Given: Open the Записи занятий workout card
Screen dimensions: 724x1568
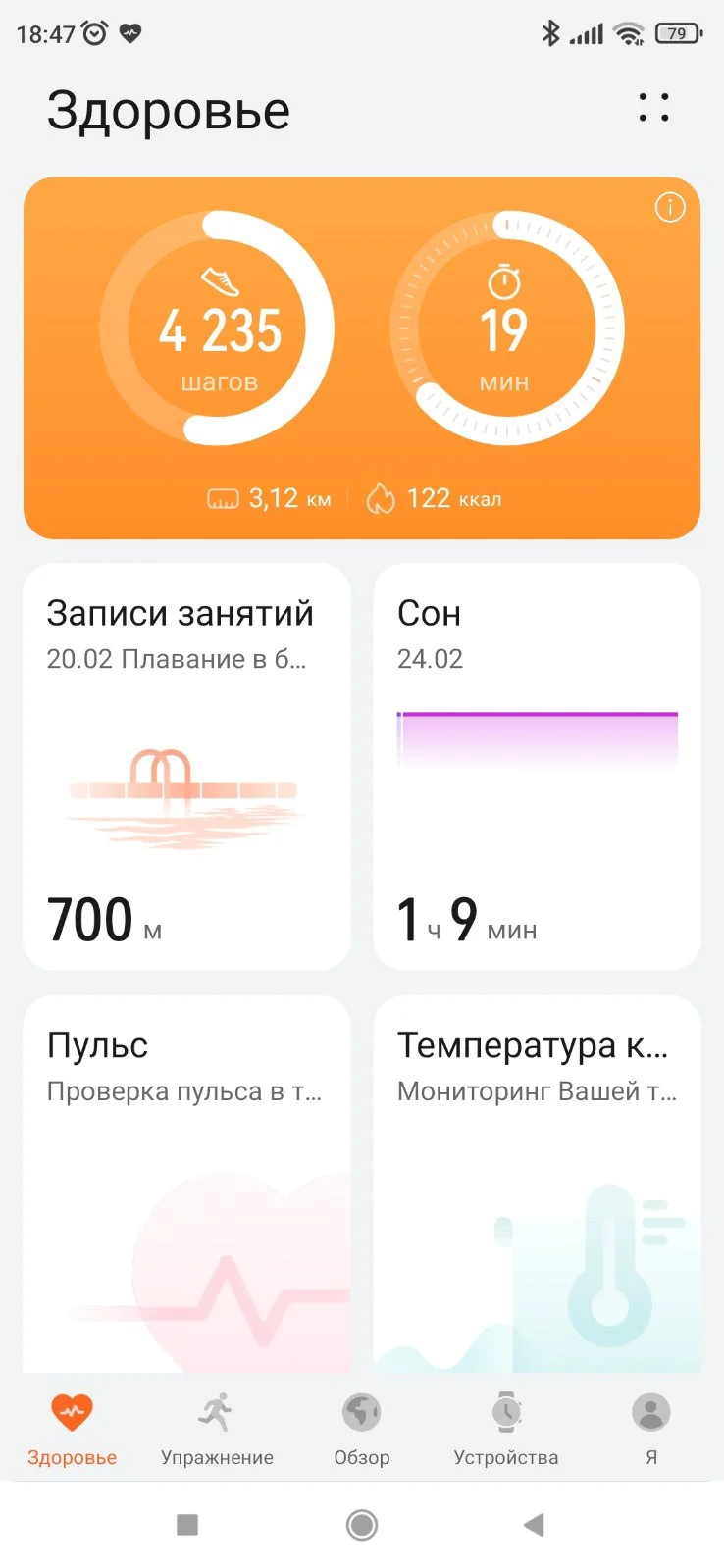Looking at the screenshot, I should (186, 766).
